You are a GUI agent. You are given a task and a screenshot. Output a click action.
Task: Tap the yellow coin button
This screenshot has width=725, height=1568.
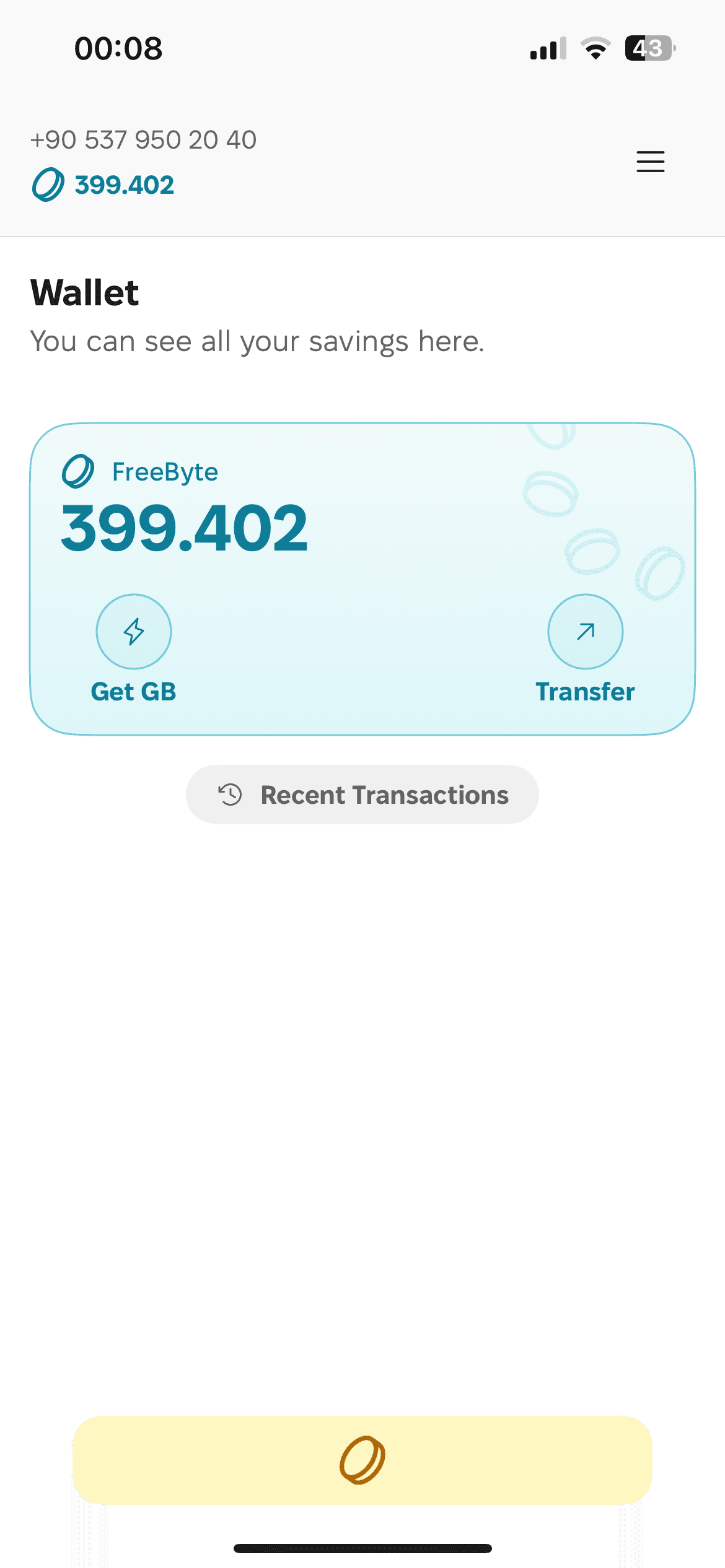pos(362,1460)
